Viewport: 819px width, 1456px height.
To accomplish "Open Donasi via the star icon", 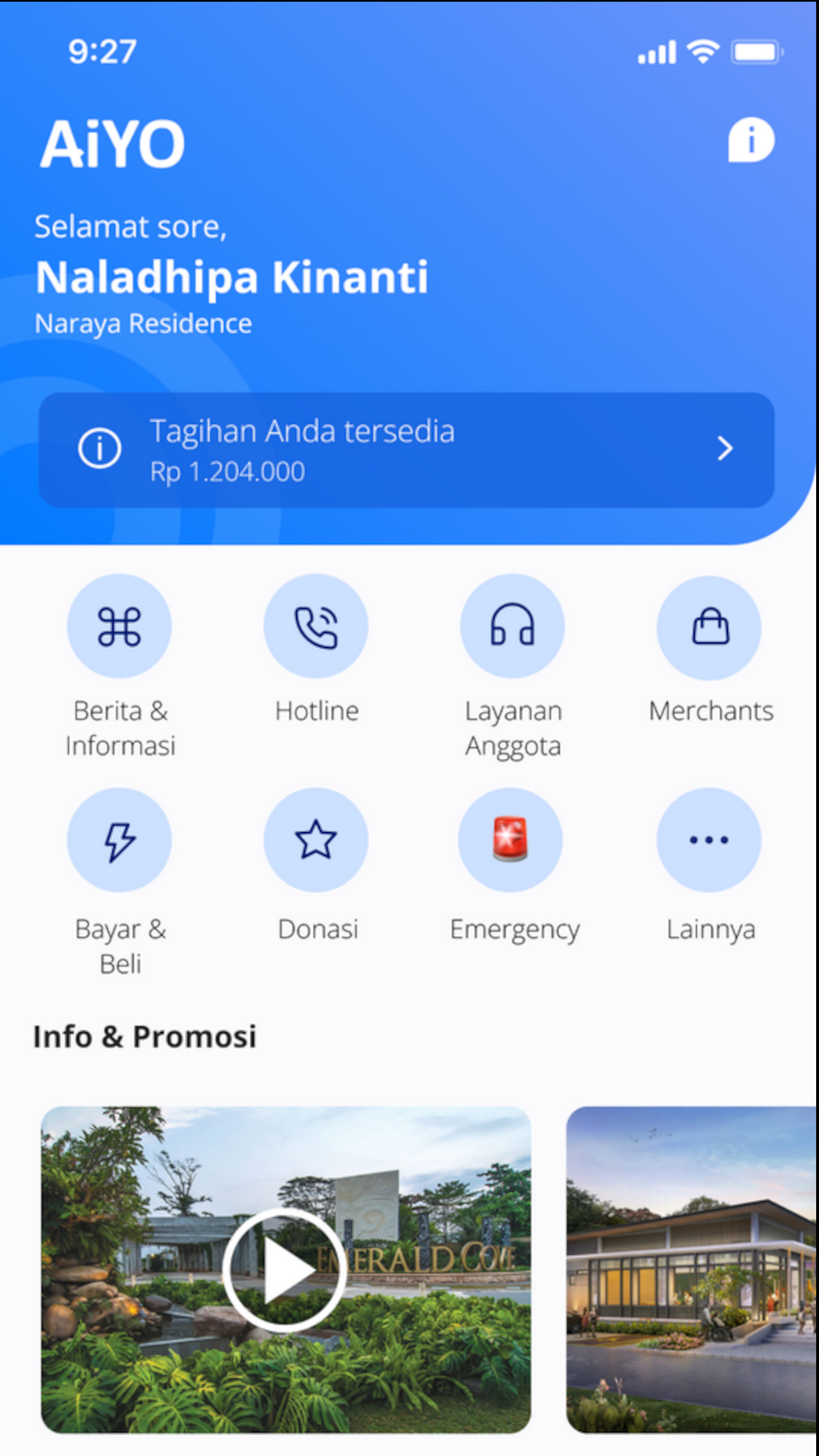I will coord(316,839).
